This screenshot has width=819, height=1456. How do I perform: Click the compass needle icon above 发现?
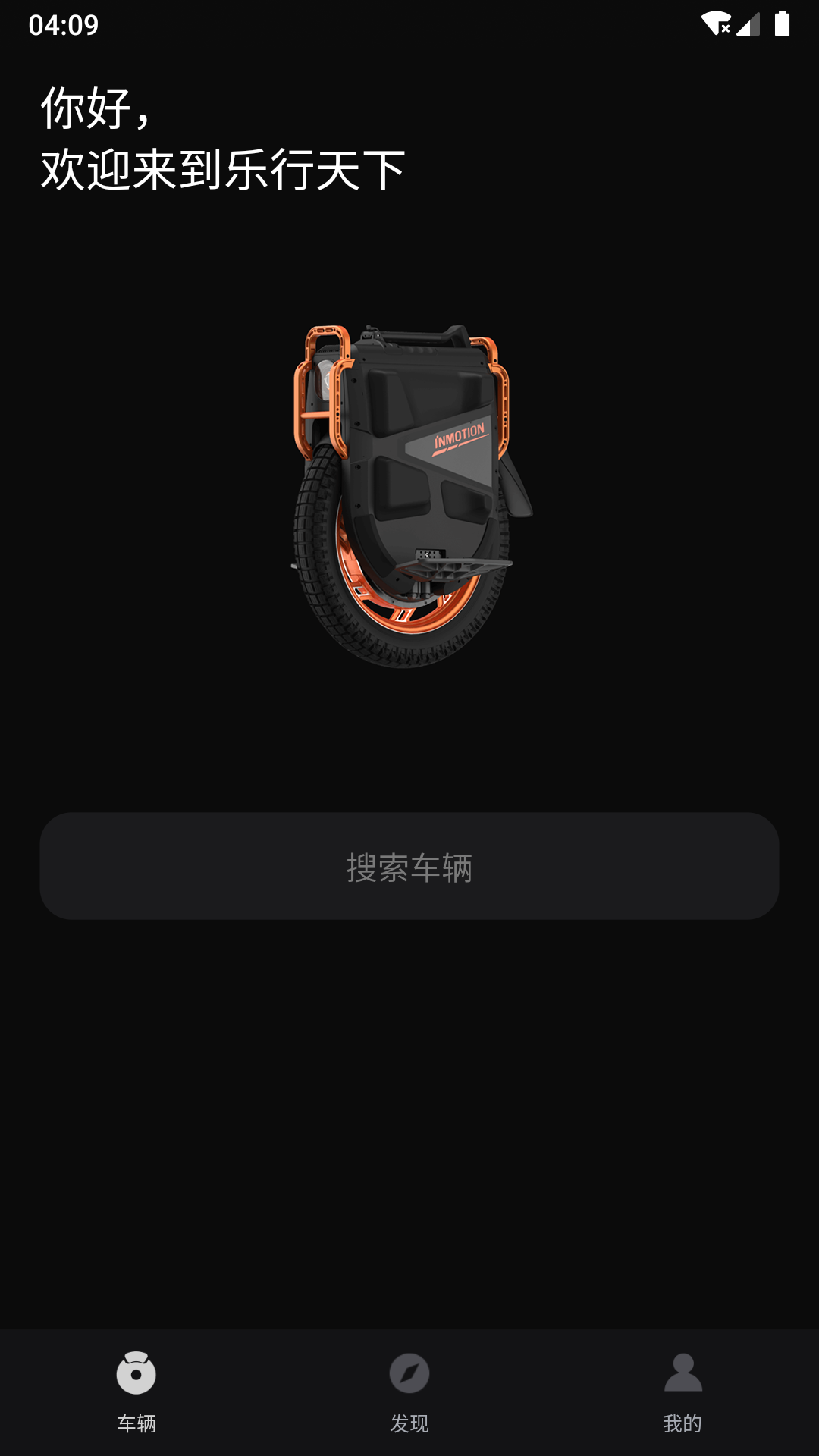point(409,1373)
